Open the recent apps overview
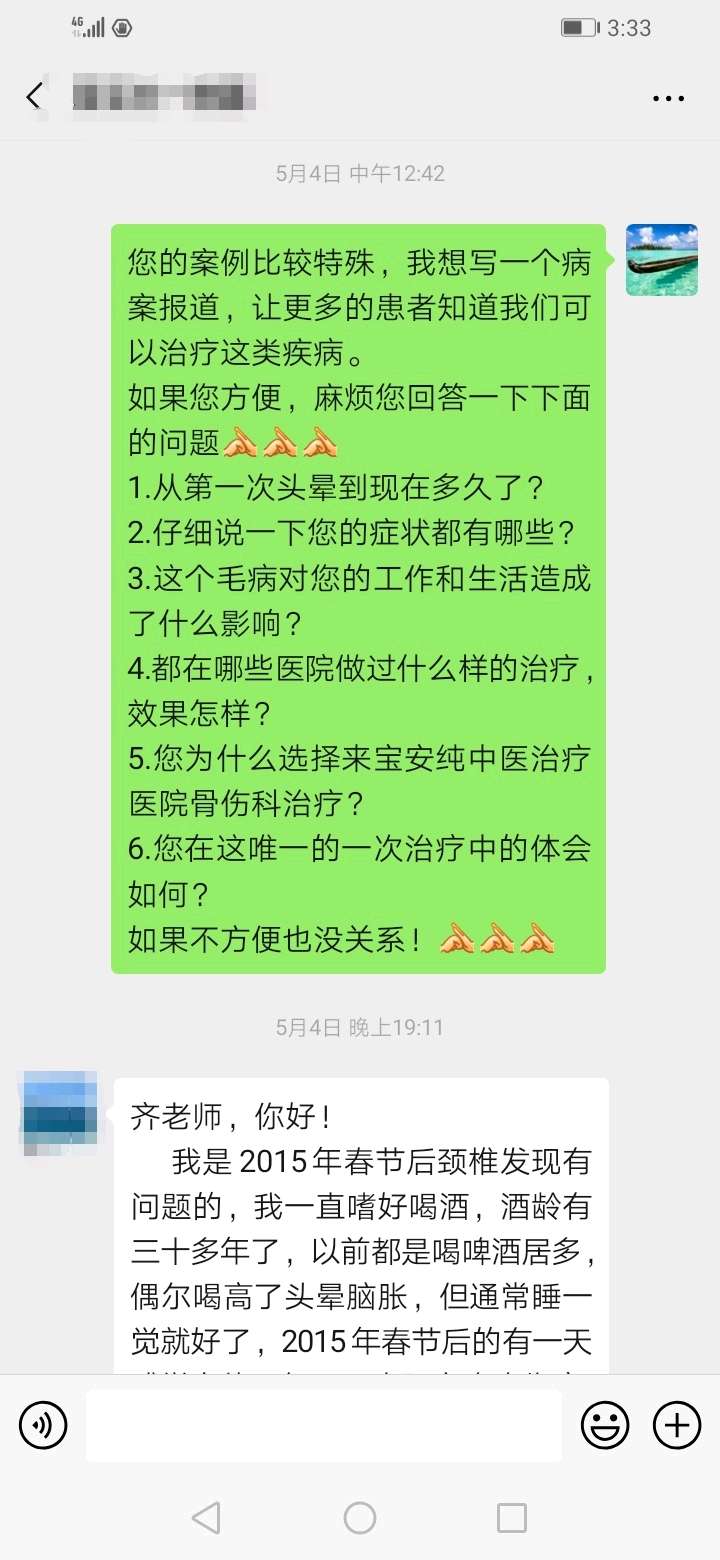This screenshot has width=720, height=1560. (511, 1517)
